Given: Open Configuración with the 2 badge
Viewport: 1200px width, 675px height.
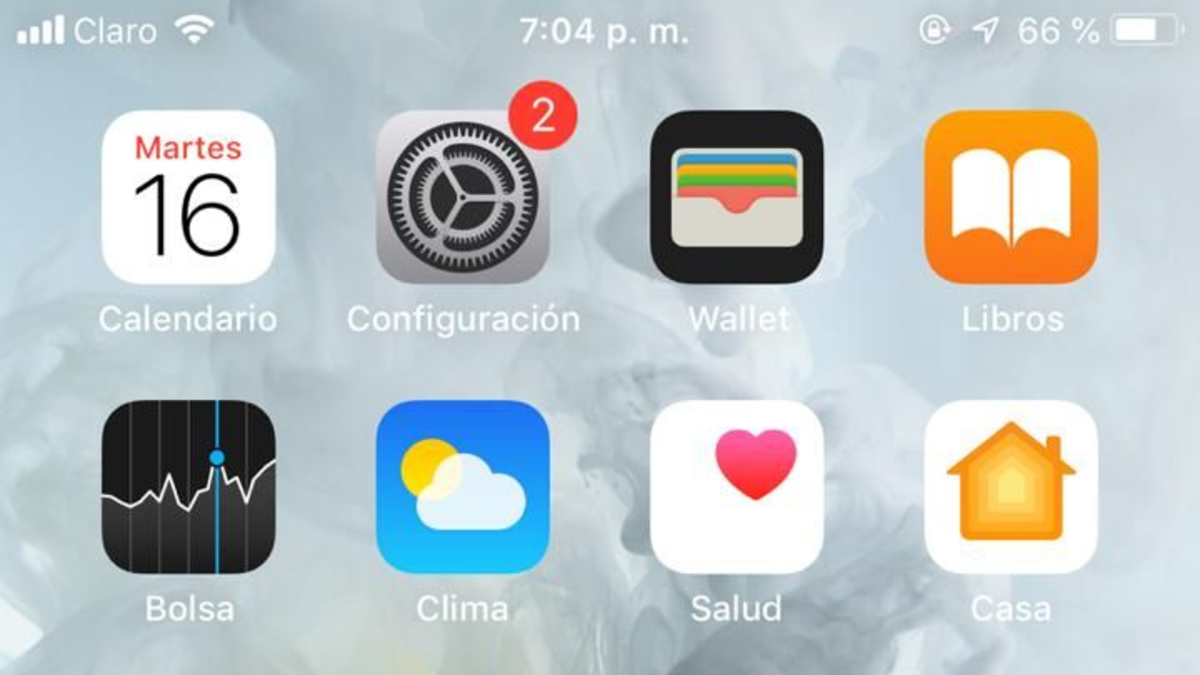Looking at the screenshot, I should click(x=462, y=197).
